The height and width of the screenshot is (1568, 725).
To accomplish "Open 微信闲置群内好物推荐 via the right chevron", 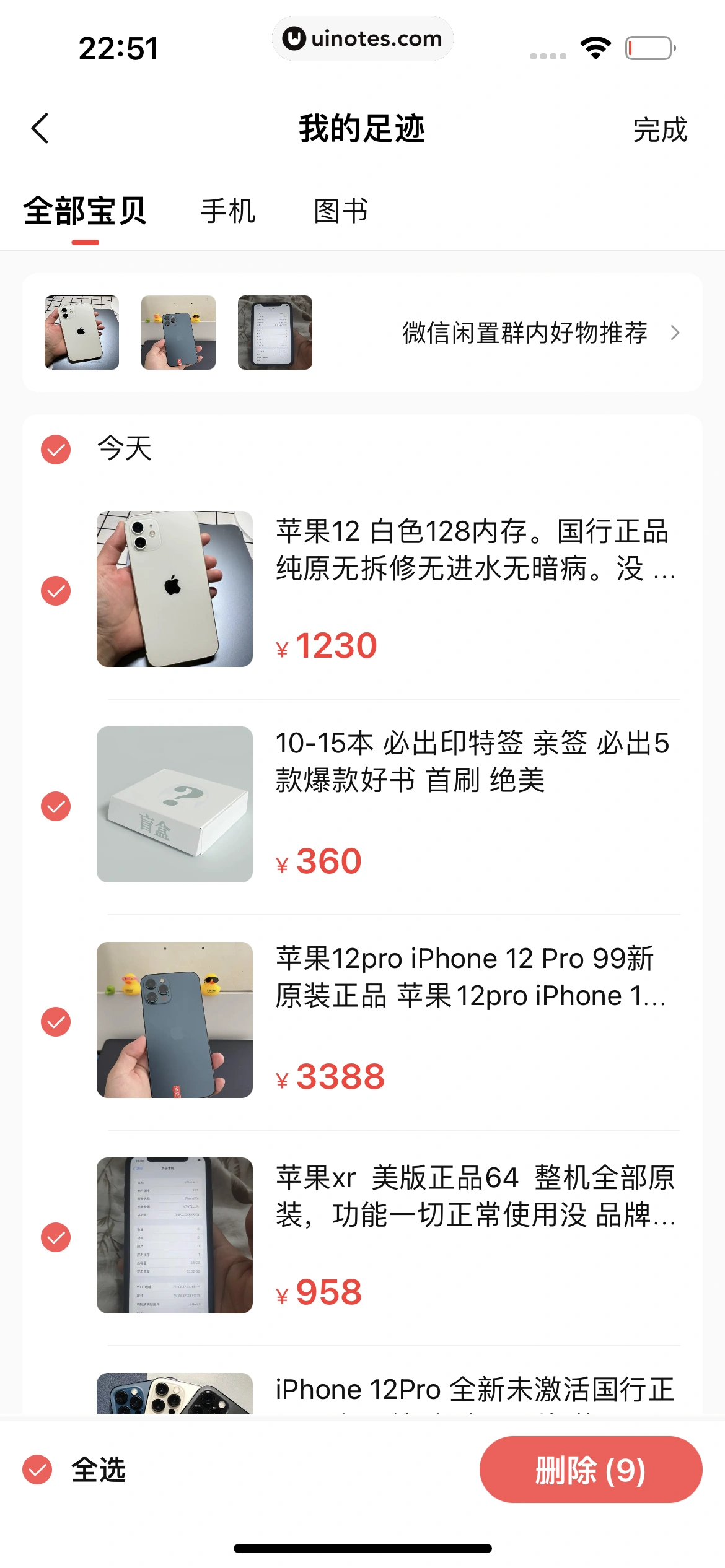I will tap(675, 333).
